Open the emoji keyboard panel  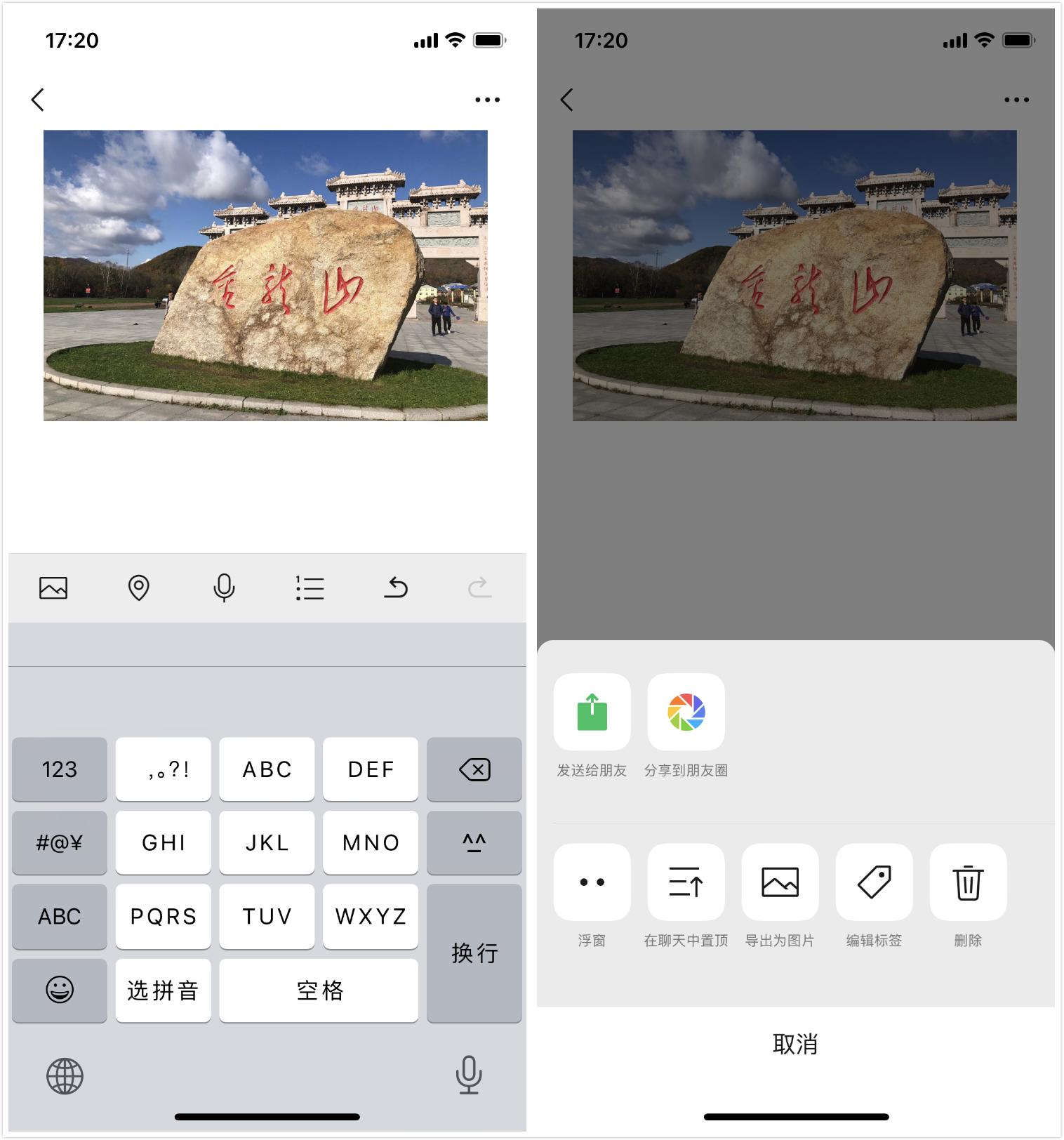59,990
